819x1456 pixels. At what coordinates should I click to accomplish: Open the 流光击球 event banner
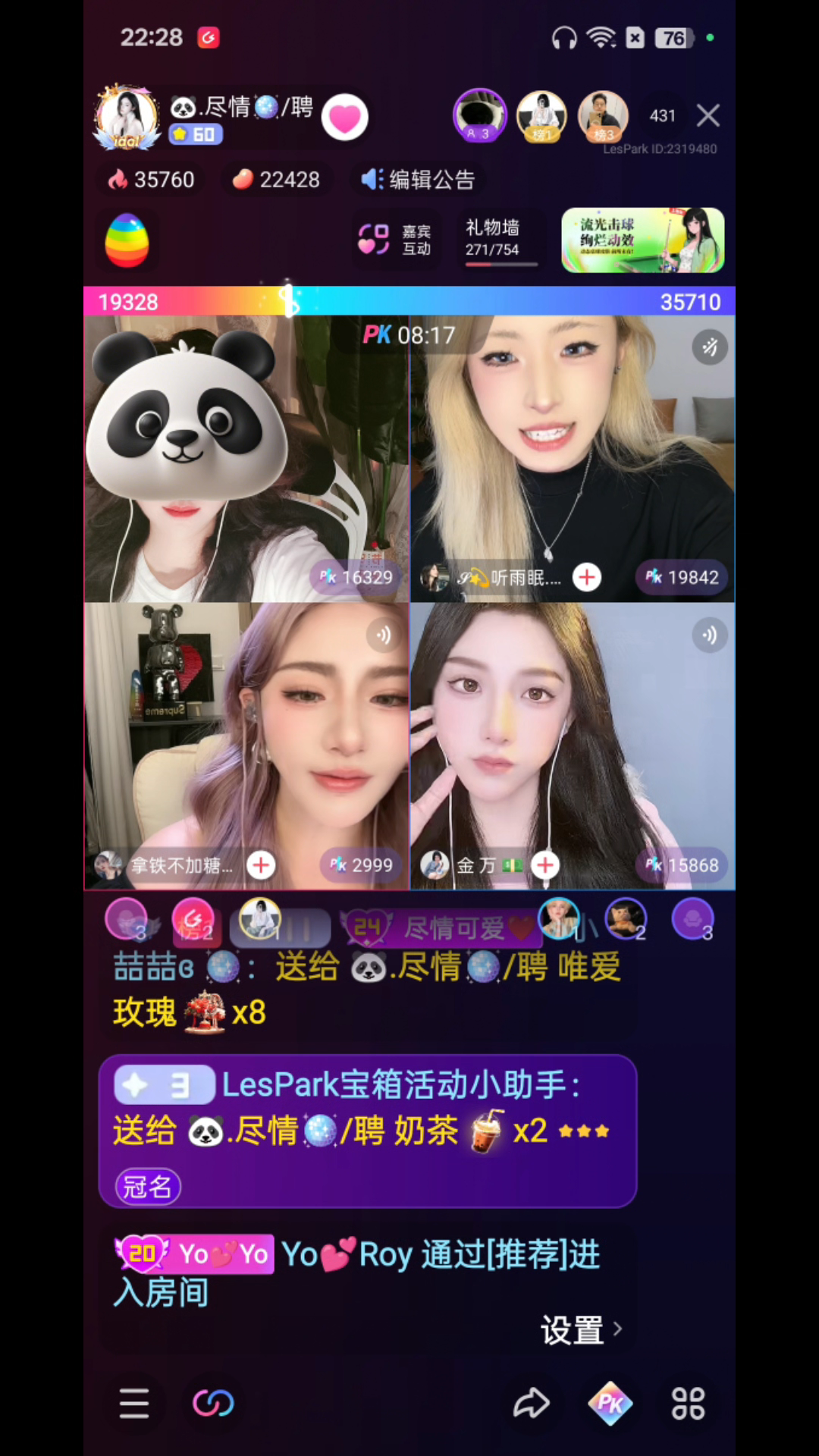tap(642, 240)
